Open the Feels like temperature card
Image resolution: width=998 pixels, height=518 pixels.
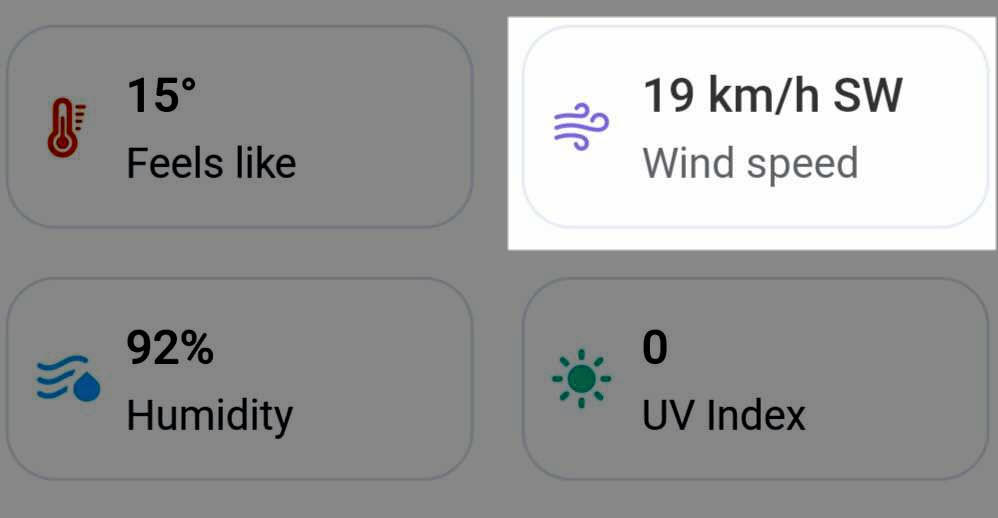pos(240,128)
